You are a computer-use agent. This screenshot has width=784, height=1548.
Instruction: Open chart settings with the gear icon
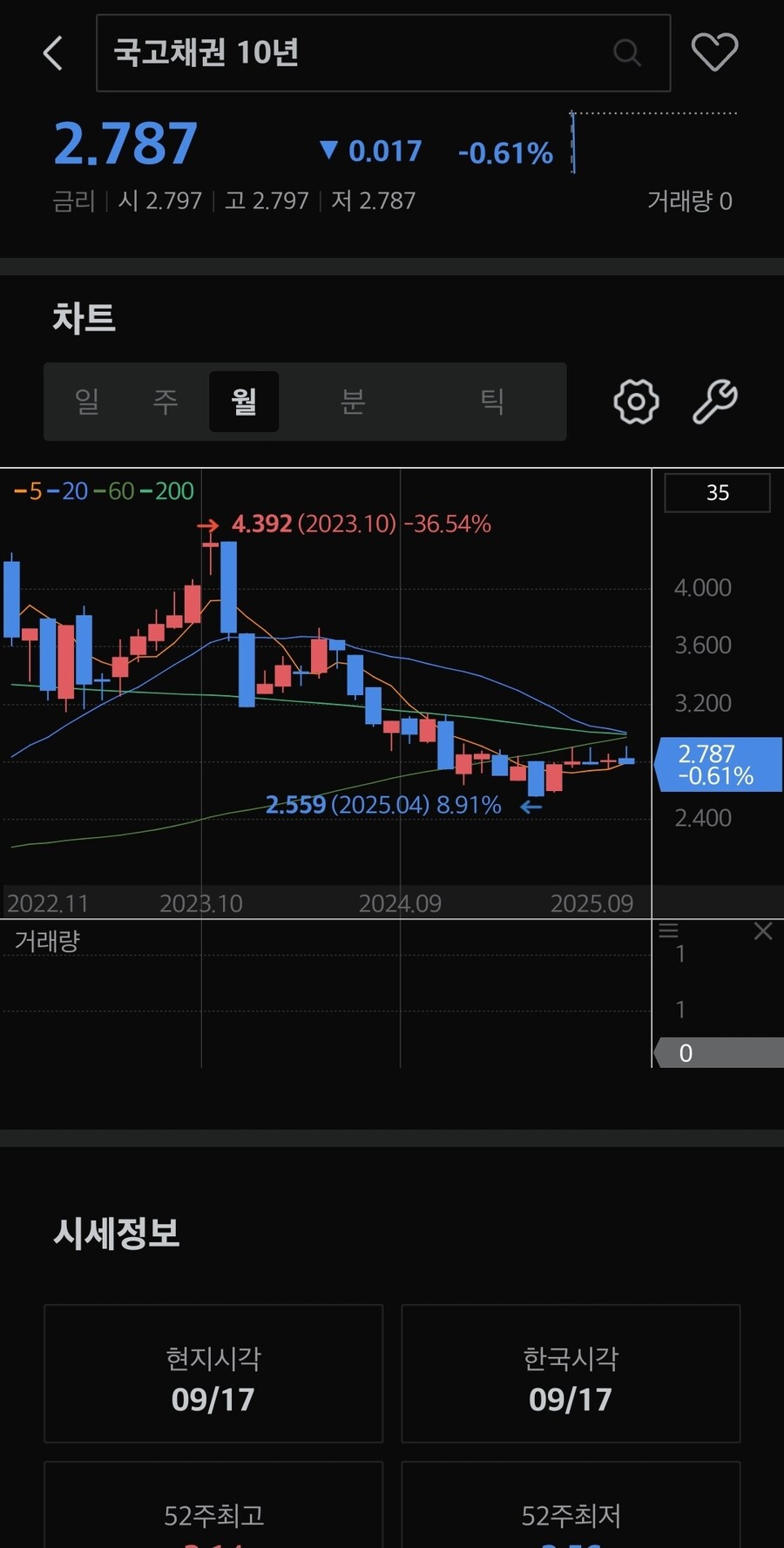point(635,402)
